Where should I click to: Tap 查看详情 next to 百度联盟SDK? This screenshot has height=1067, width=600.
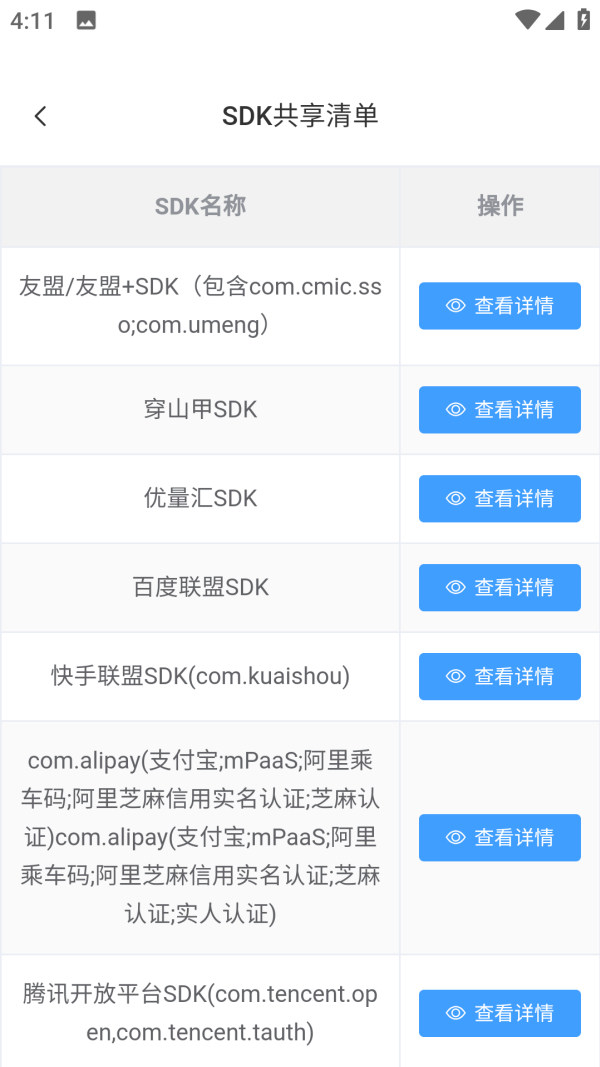click(x=499, y=588)
